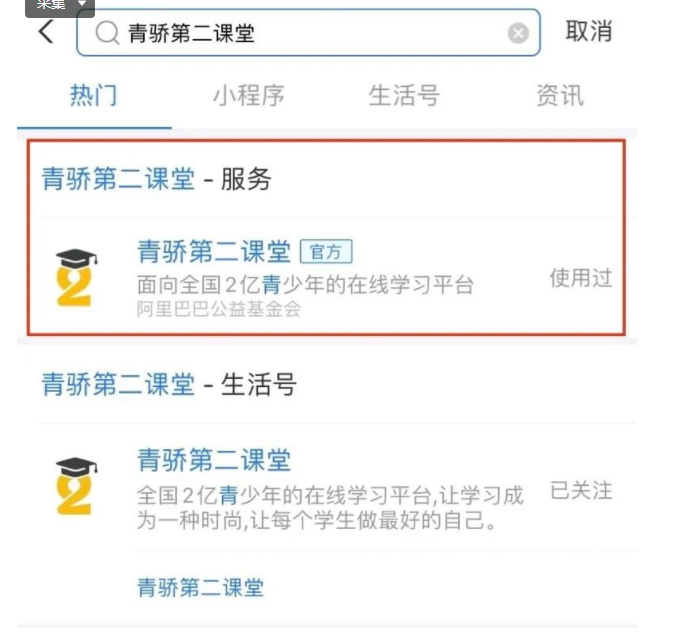Open the 青骄第二课堂 link below the 生活号

201,587
